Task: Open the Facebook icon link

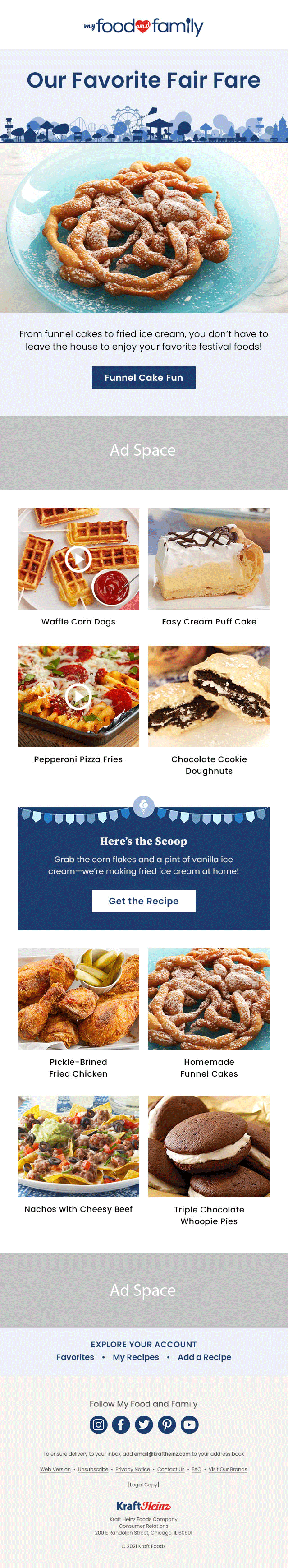Action: [x=121, y=1425]
